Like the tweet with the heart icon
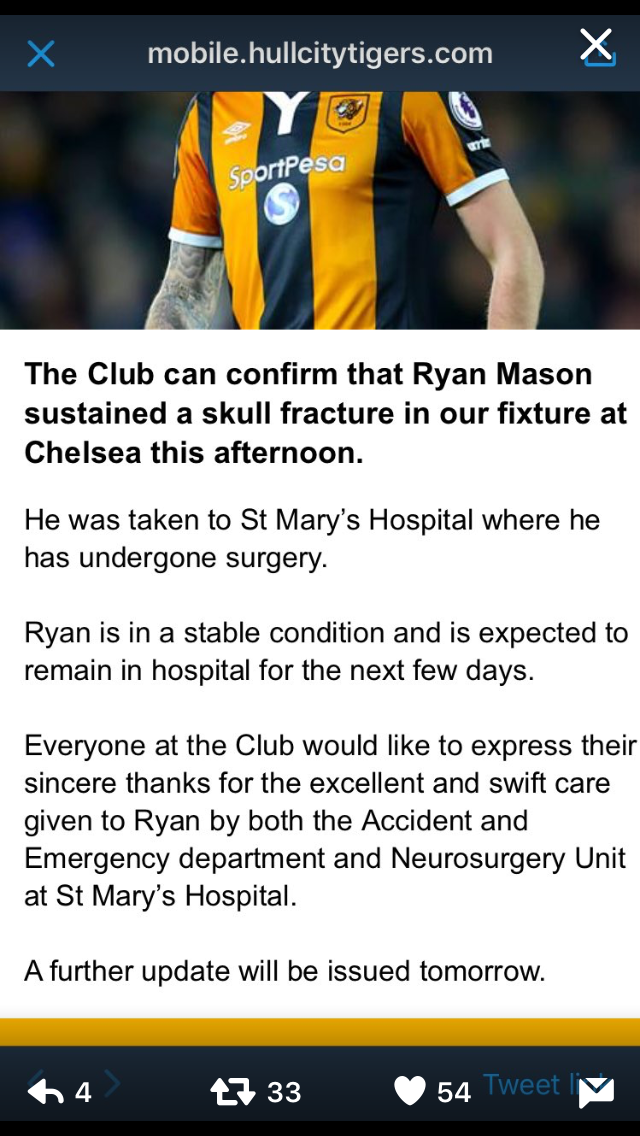The image size is (640, 1136). click(x=410, y=1092)
